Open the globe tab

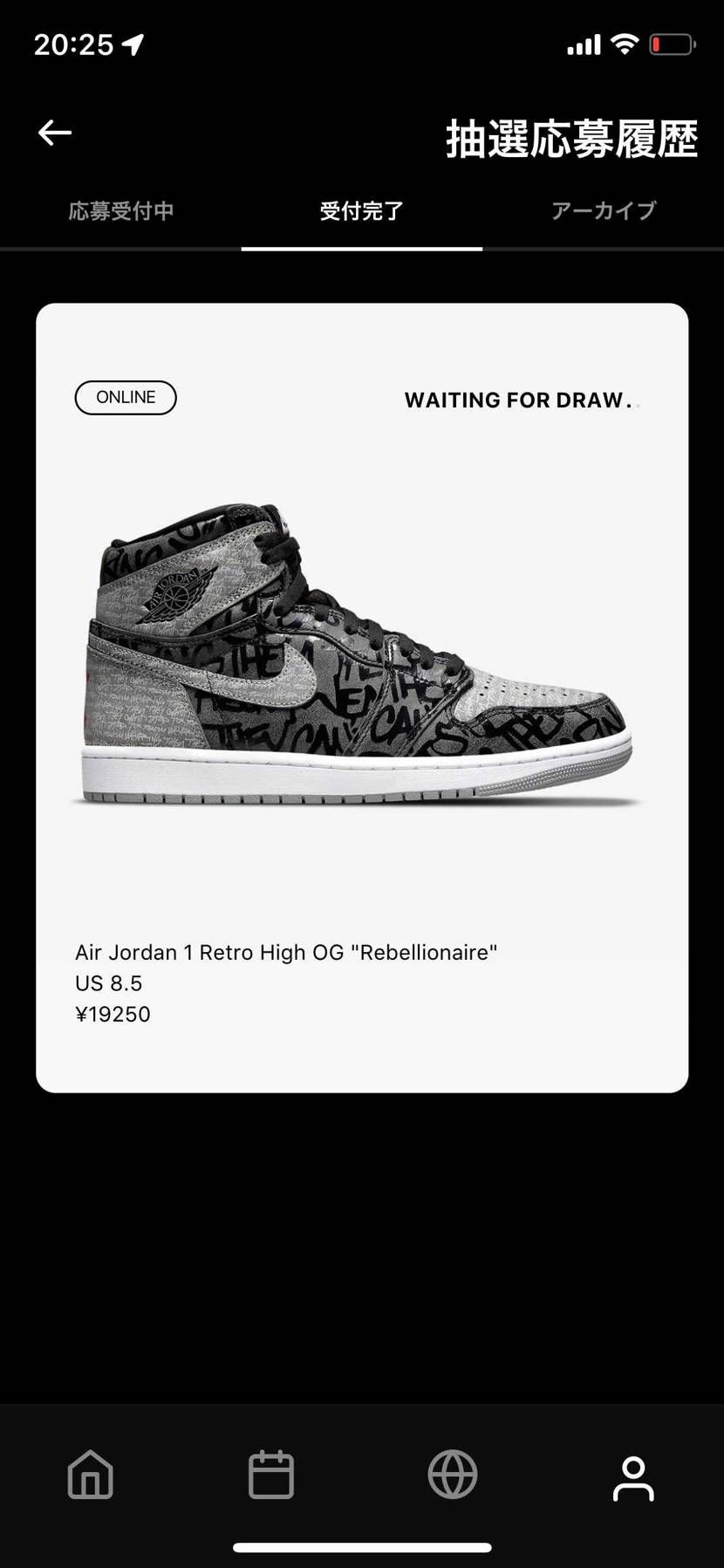[453, 1475]
